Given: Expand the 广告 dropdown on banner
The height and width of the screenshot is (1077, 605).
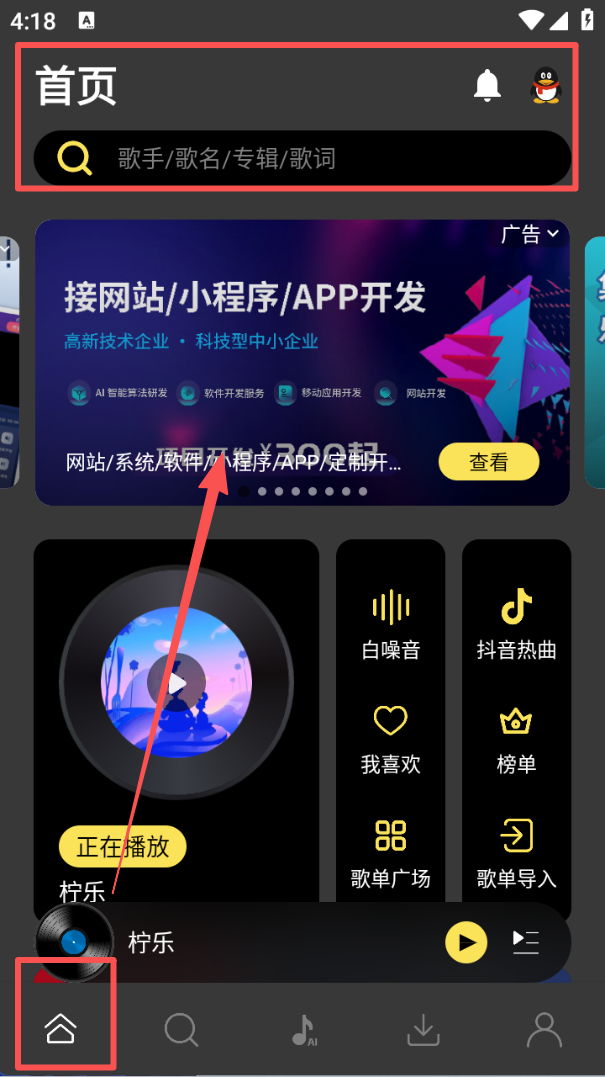Looking at the screenshot, I should click(530, 234).
